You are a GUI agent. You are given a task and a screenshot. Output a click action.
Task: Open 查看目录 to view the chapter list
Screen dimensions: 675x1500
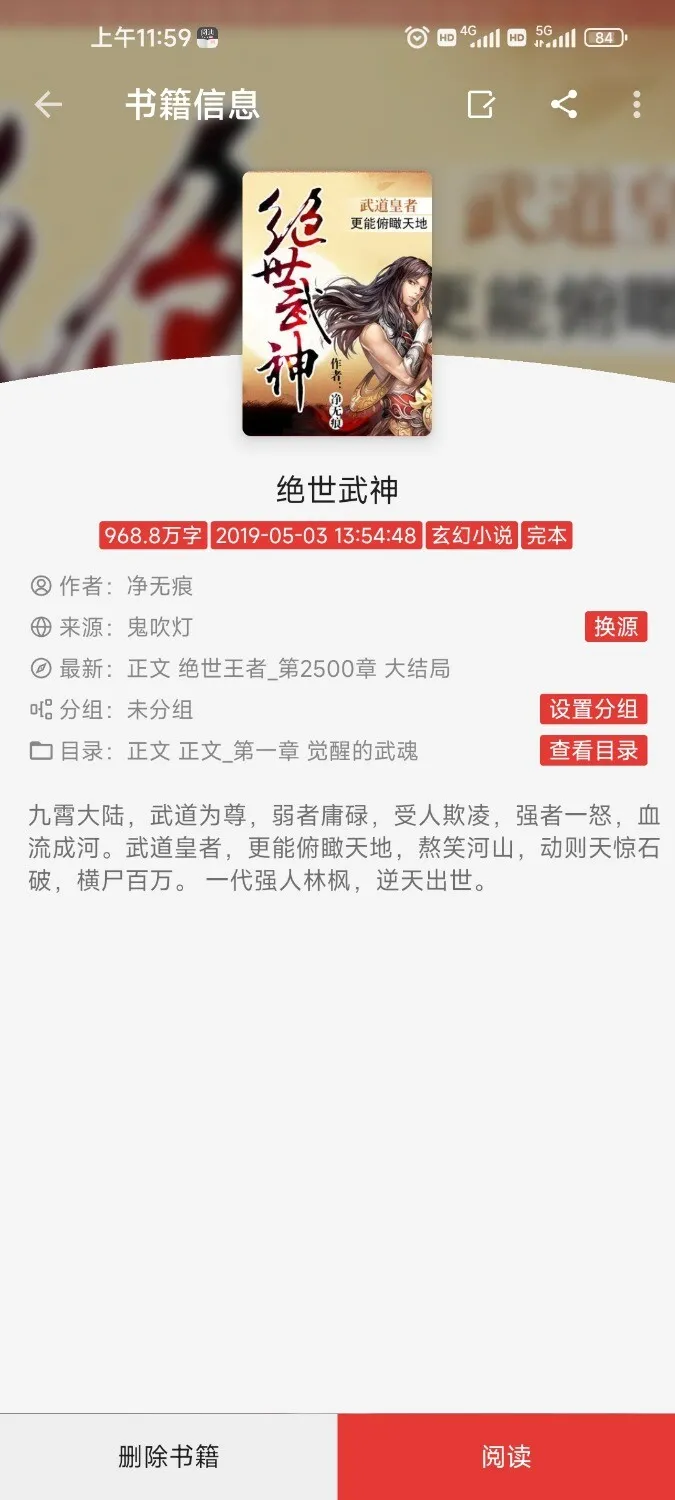click(x=593, y=750)
